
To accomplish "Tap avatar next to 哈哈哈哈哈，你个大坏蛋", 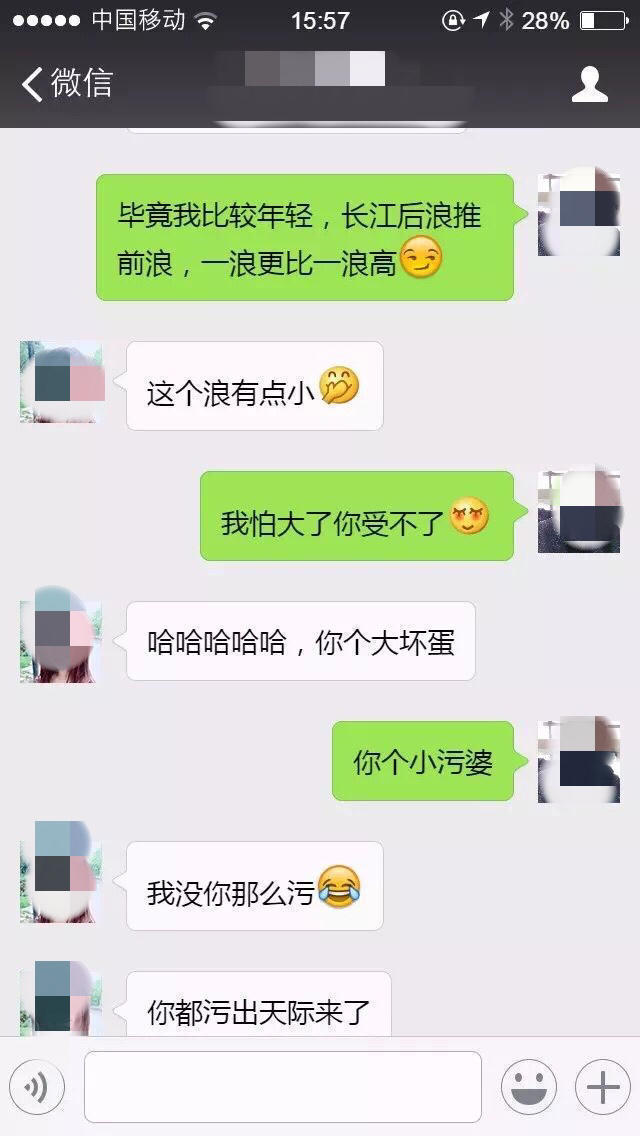I will point(62,641).
